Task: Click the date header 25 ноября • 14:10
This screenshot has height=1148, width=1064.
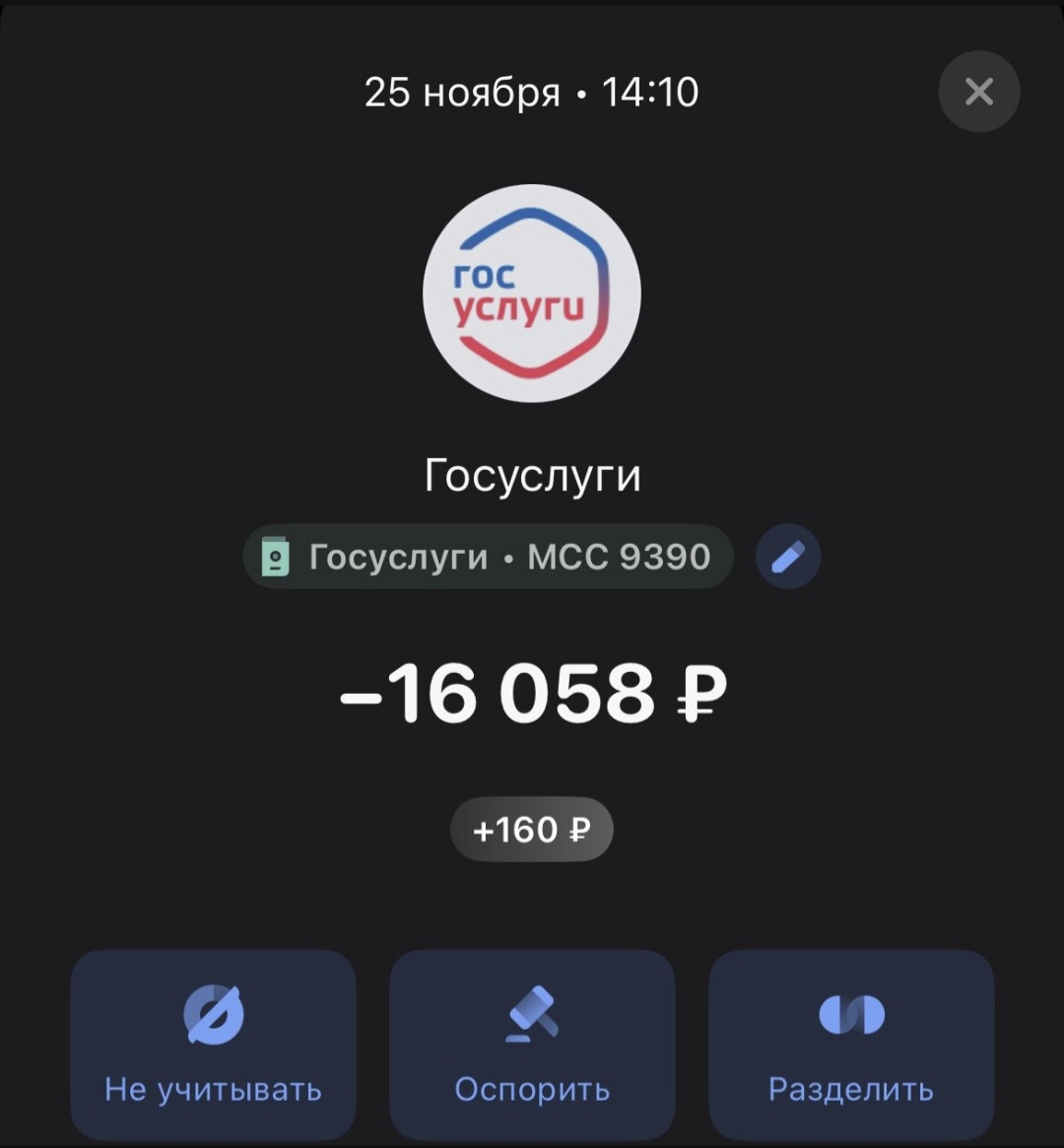Action: pyautogui.click(x=532, y=92)
